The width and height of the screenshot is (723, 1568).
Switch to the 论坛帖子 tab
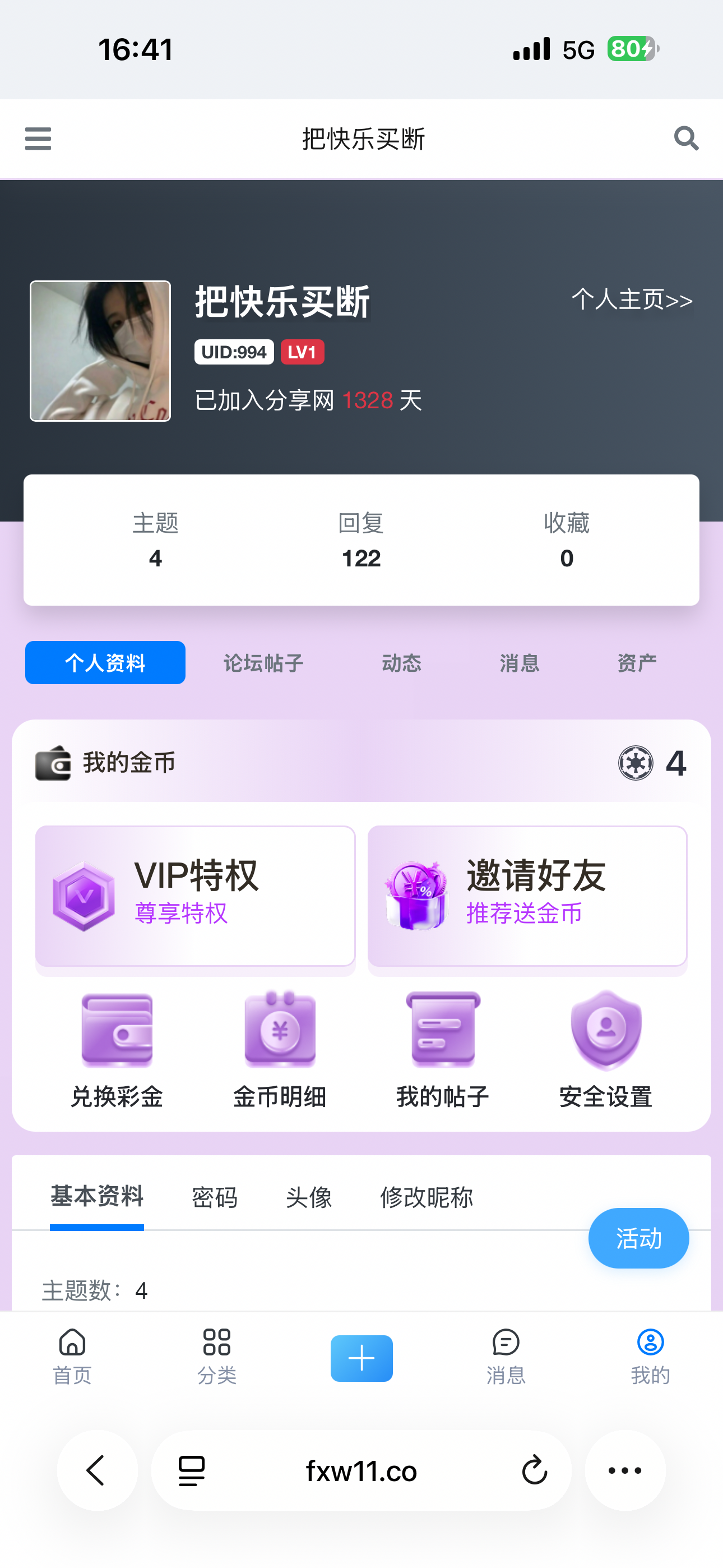pos(263,663)
